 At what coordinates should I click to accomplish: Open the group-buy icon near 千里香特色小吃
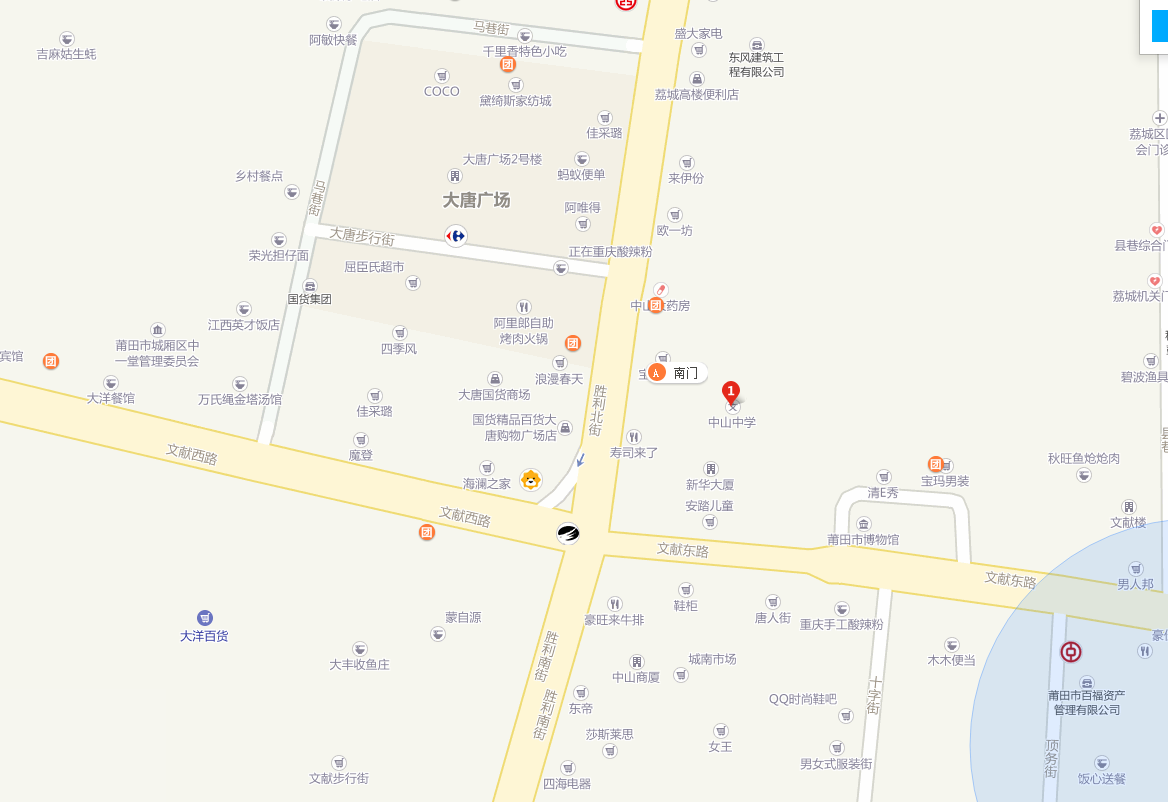pos(508,65)
